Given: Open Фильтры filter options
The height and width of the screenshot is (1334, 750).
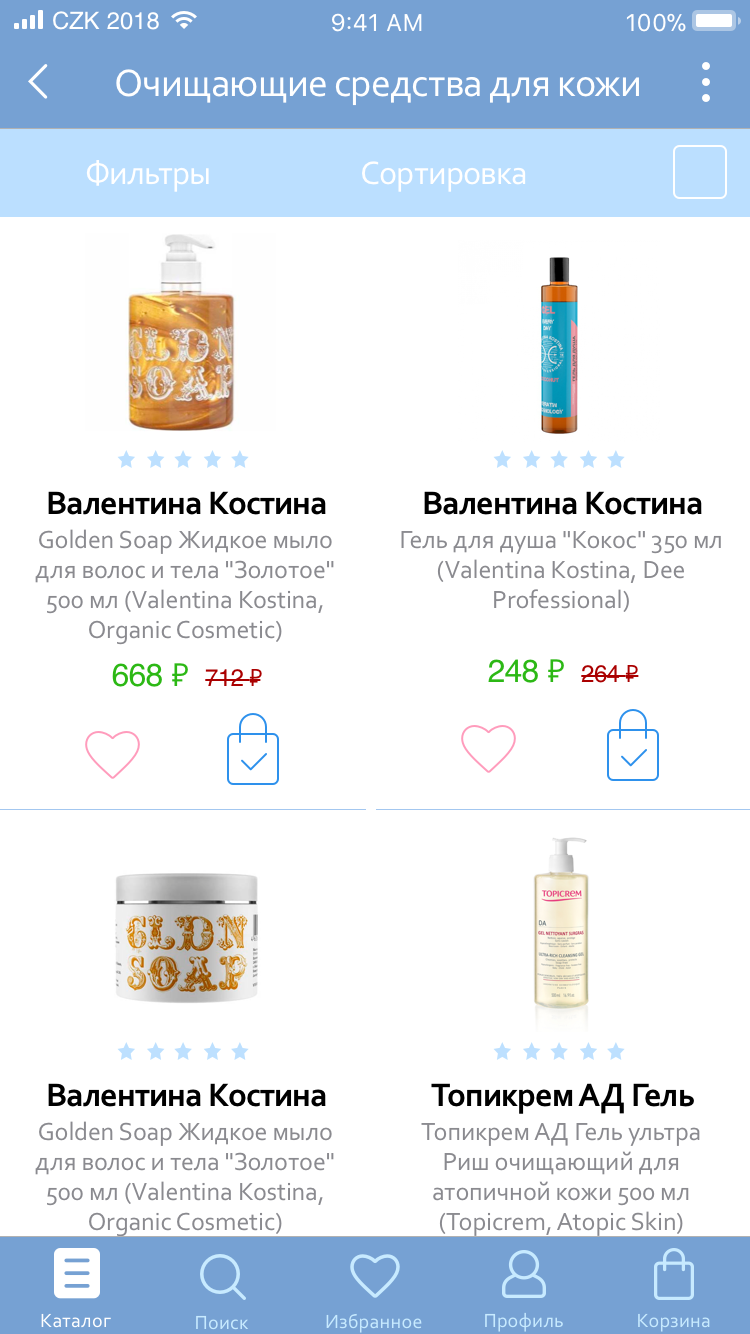Looking at the screenshot, I should 148,174.
